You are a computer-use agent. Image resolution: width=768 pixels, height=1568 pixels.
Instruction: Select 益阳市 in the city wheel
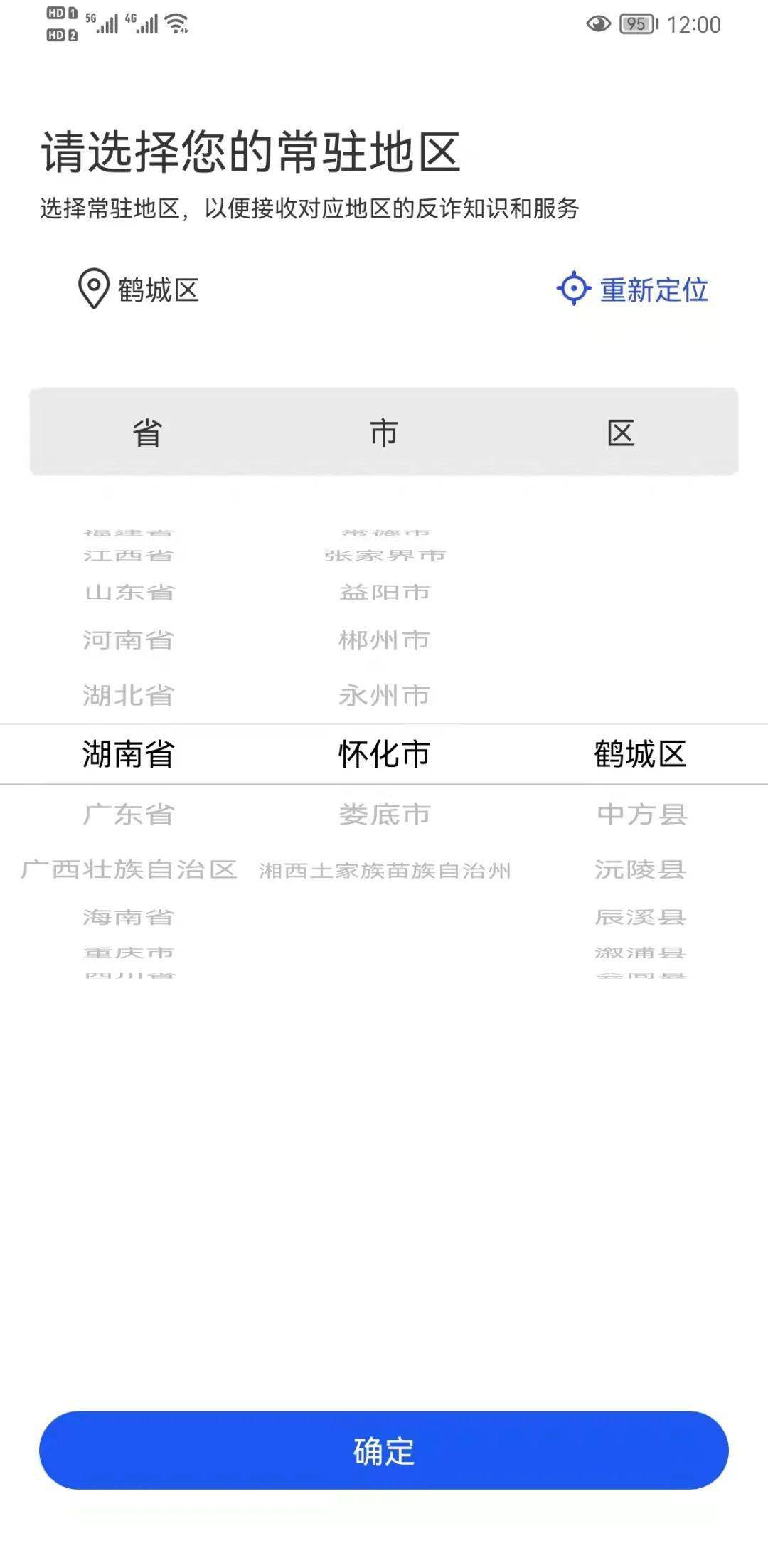coord(384,591)
